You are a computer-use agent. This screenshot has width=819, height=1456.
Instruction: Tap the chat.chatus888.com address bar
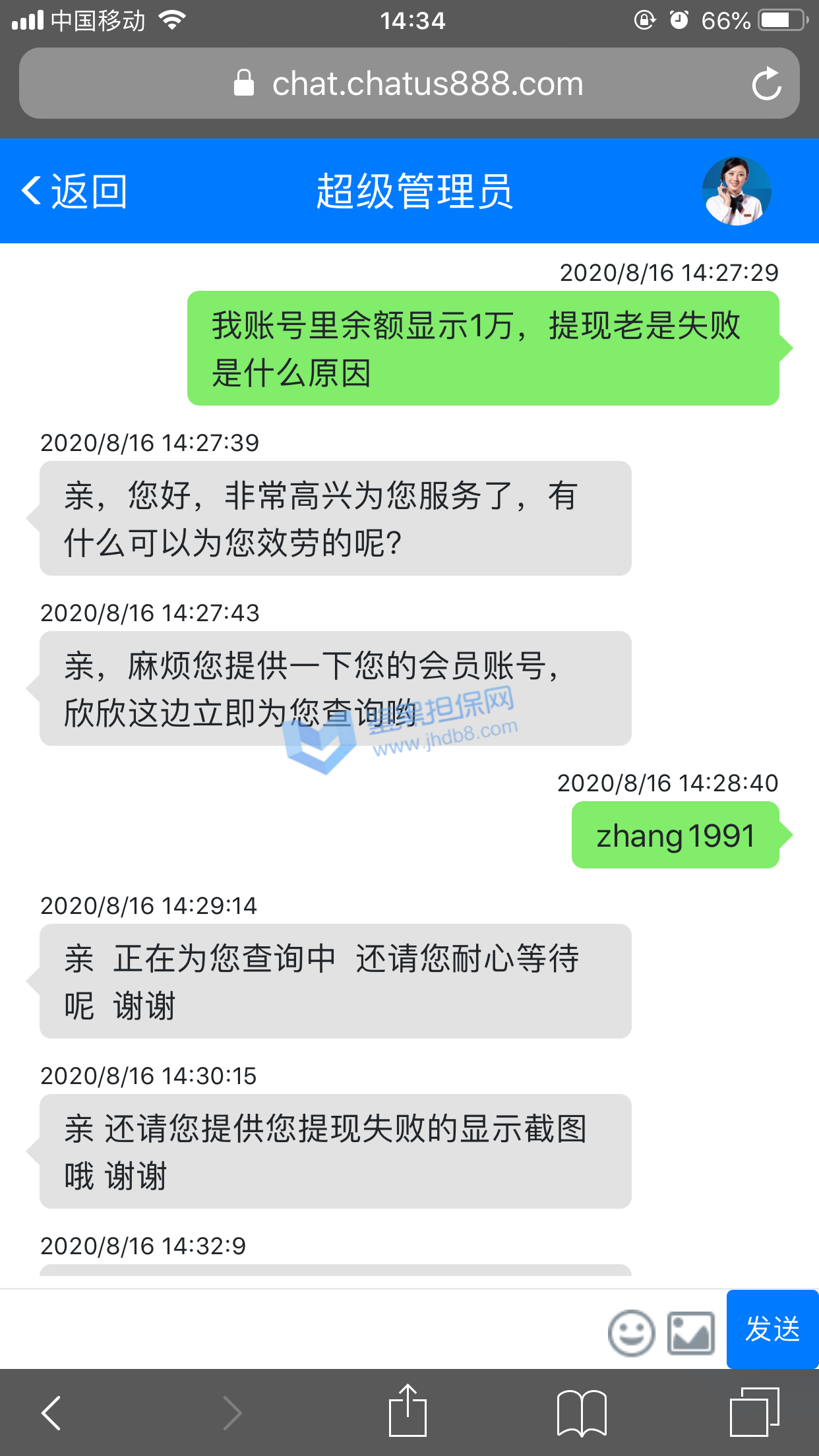click(409, 84)
